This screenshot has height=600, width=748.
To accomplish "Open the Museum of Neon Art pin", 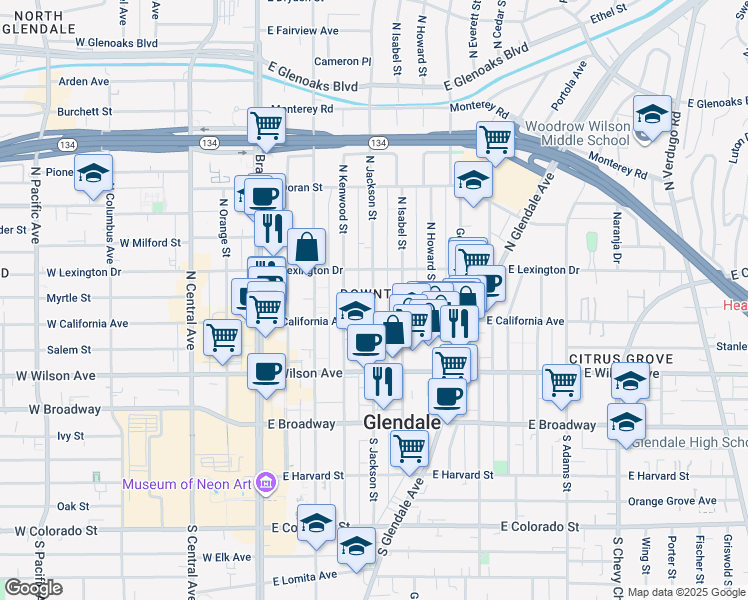I will (x=265, y=484).
